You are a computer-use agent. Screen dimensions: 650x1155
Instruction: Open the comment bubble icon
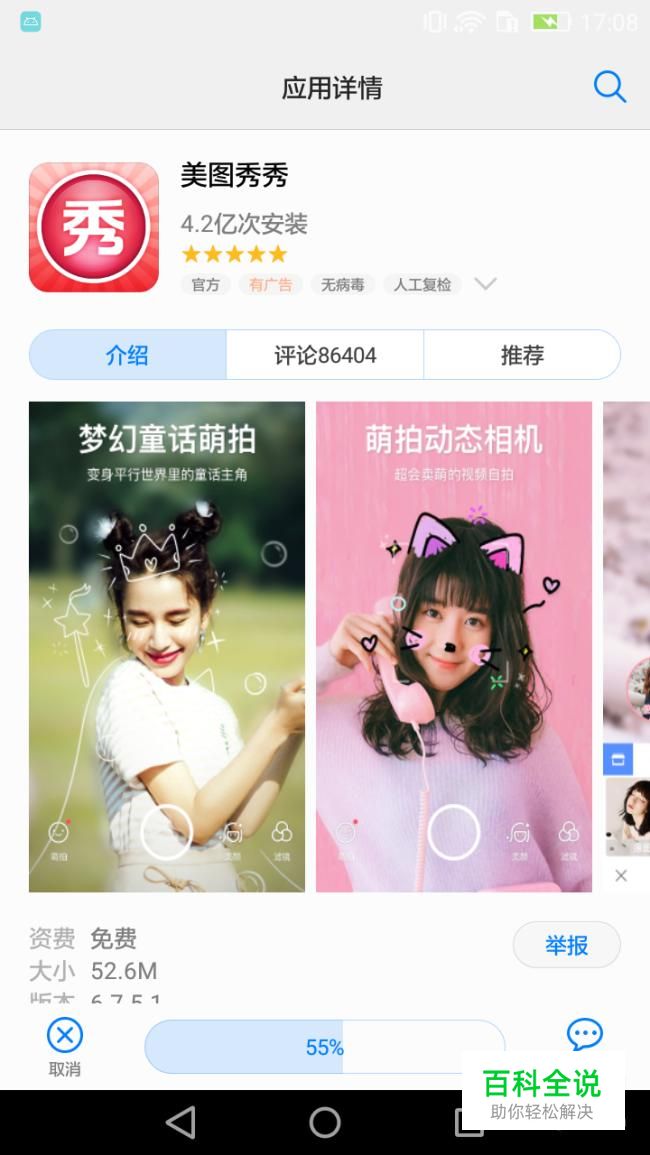[585, 1035]
